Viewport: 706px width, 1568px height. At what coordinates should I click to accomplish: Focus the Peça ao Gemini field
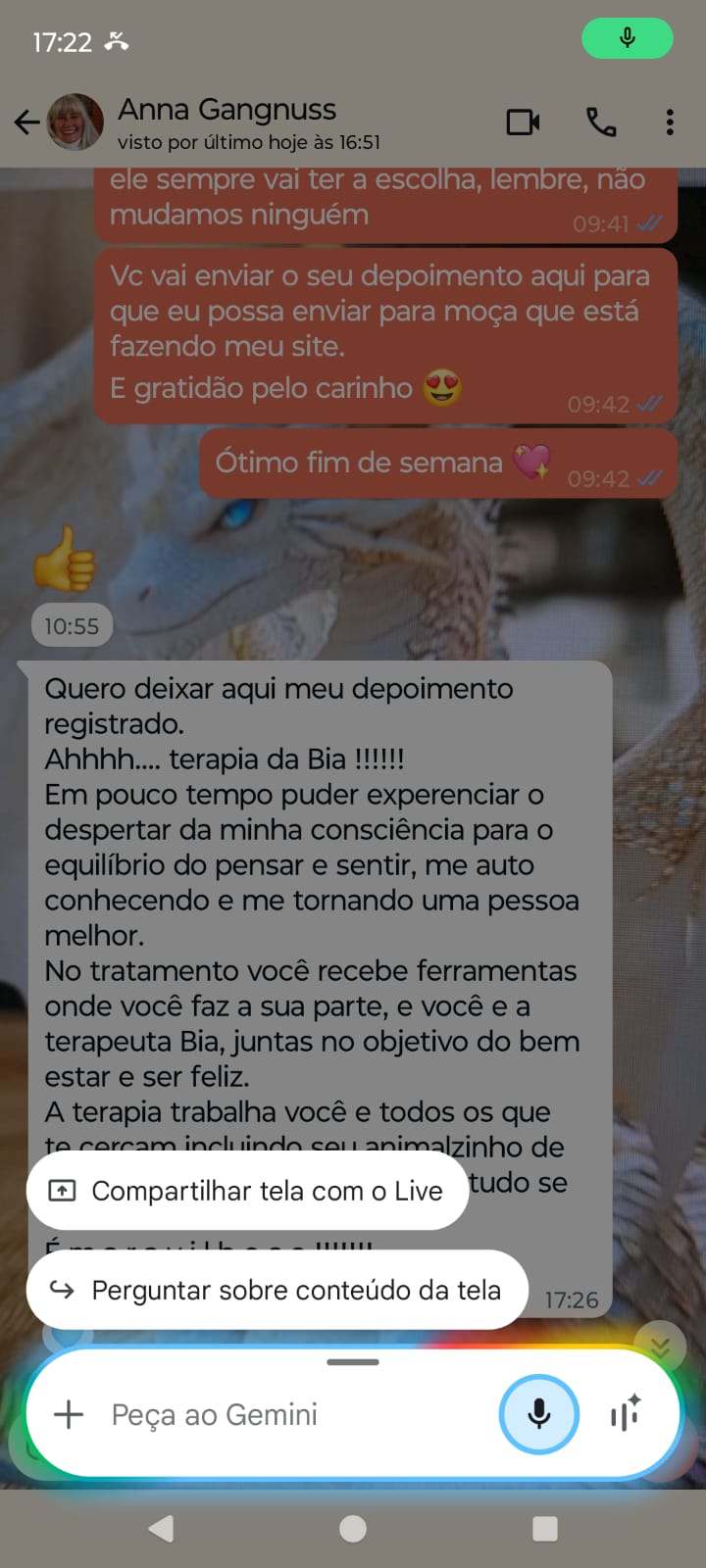click(x=294, y=1414)
